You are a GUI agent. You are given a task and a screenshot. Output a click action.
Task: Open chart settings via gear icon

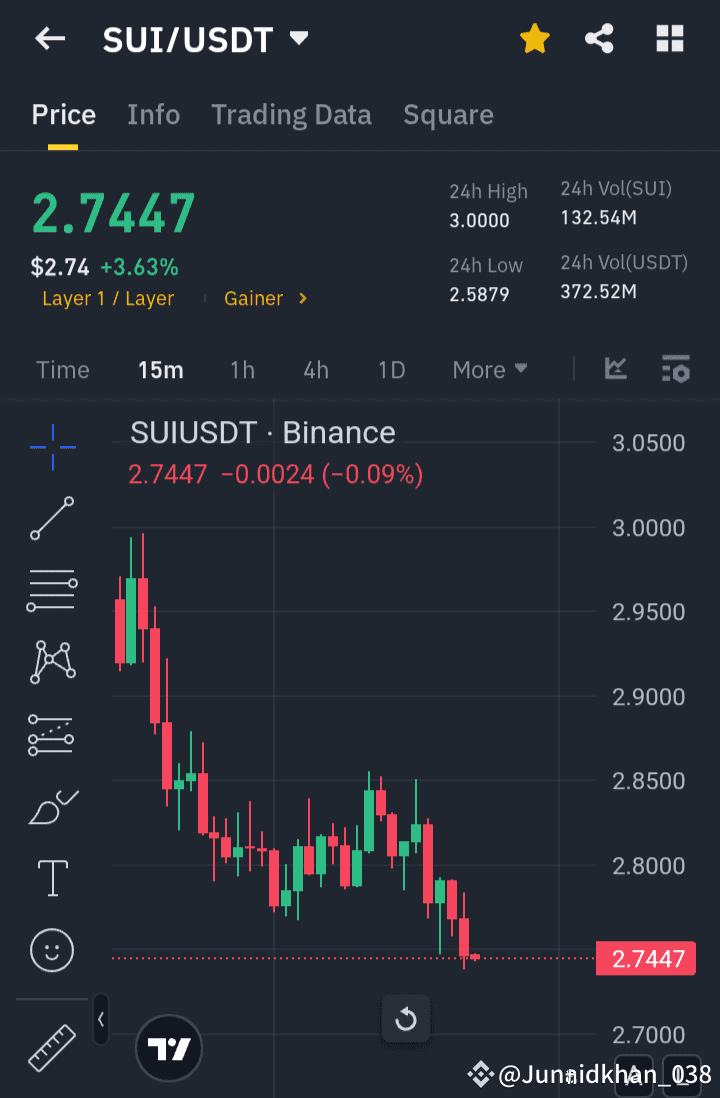click(676, 370)
